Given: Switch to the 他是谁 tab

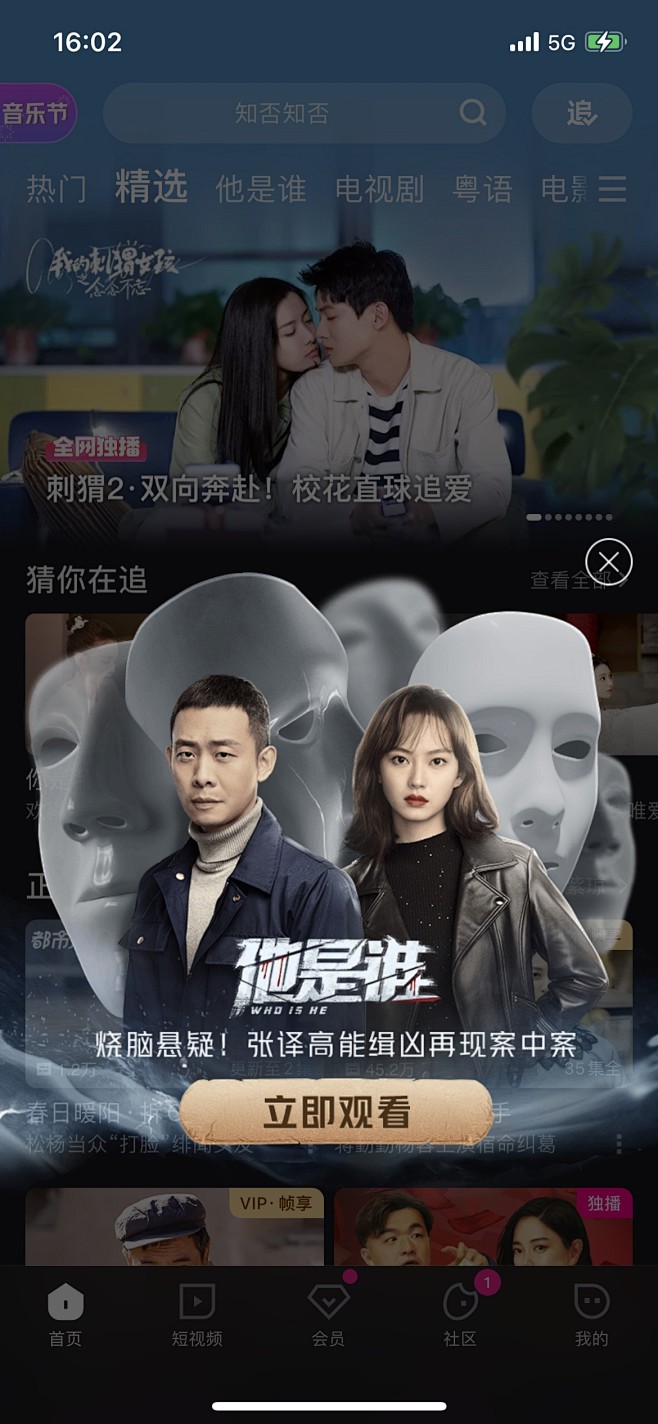Looking at the screenshot, I should (260, 189).
